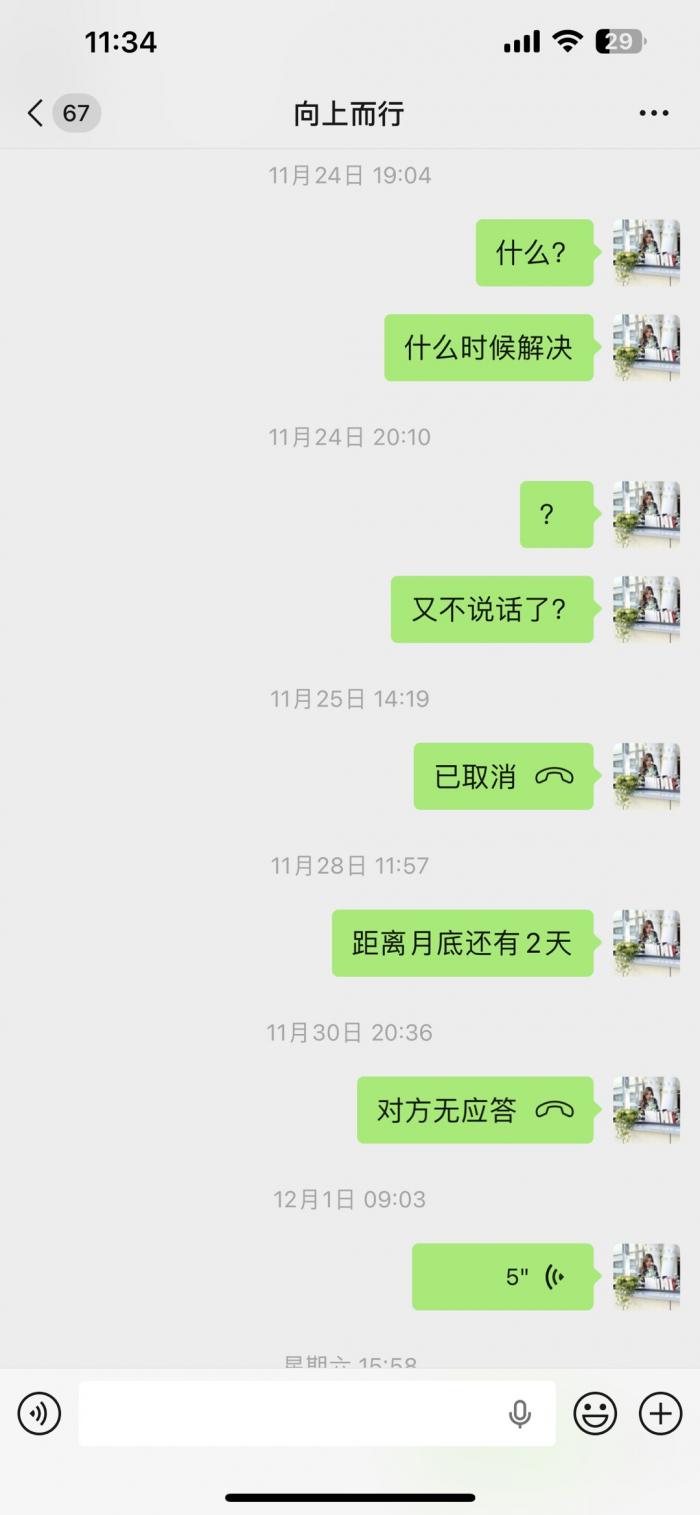
Task: Redial the cancelled call from 11月25日
Action: (503, 776)
